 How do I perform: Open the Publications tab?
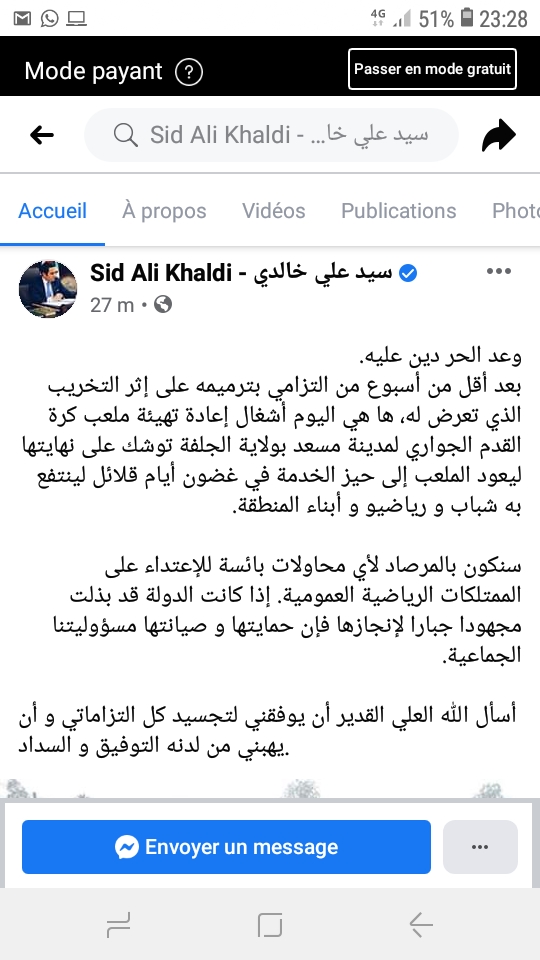tap(399, 211)
